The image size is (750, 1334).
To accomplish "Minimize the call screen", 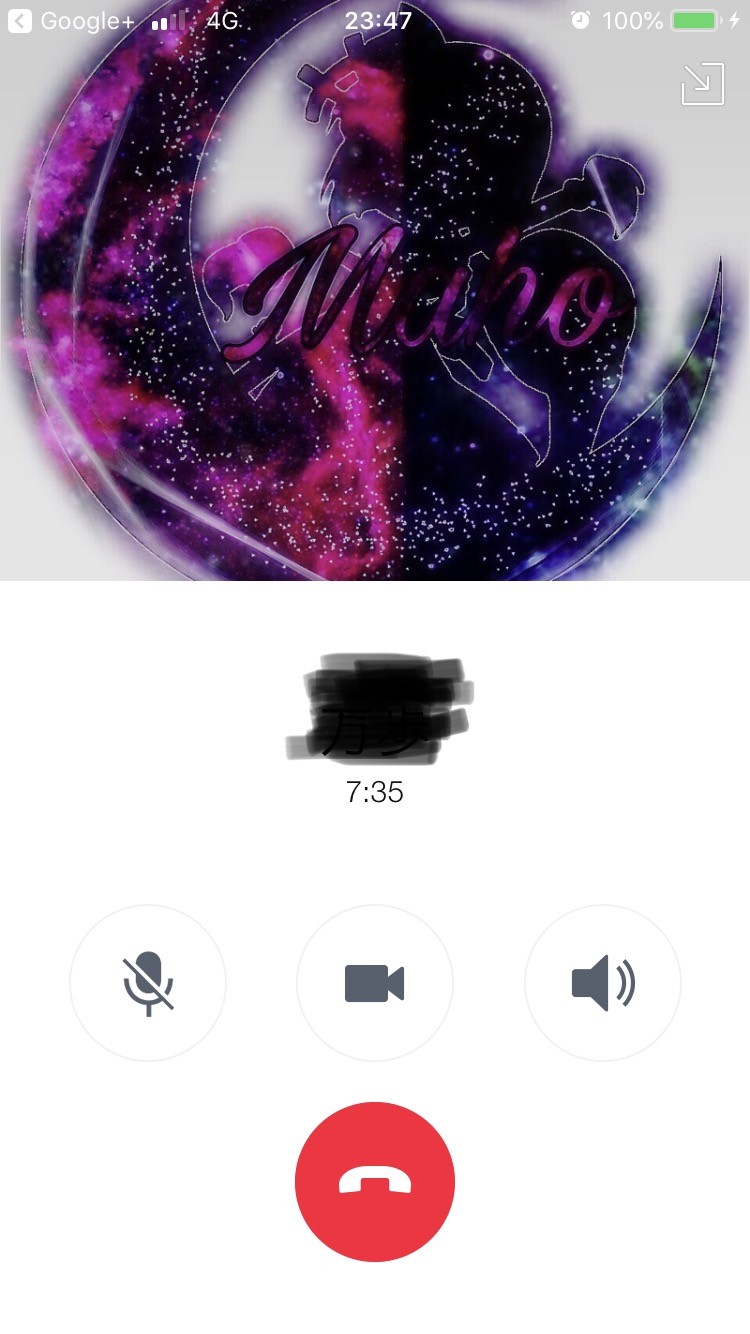I will pos(702,84).
